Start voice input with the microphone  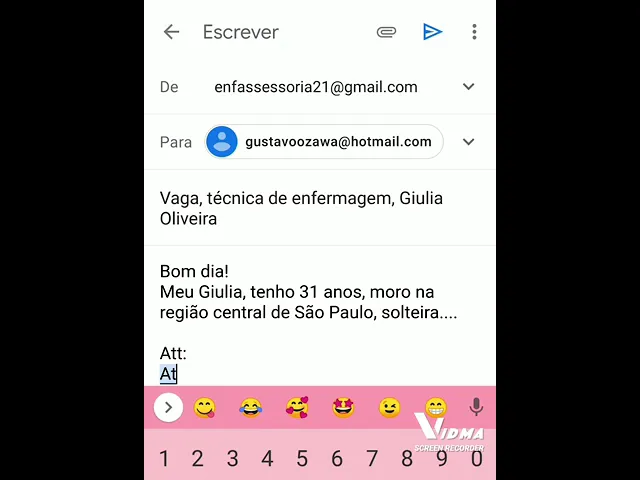coord(476,407)
